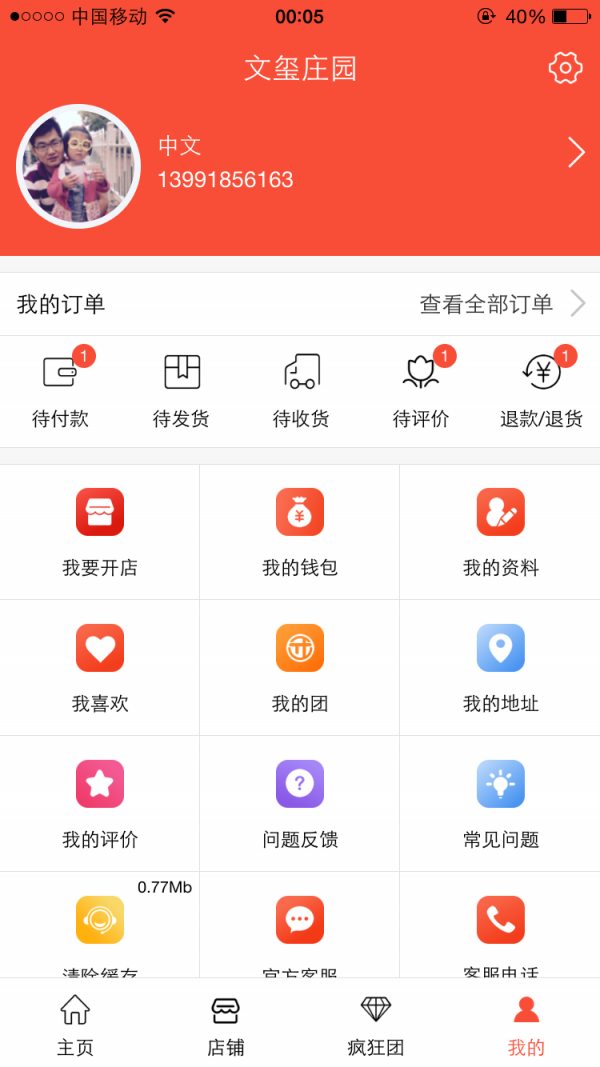Screen dimensions: 600x1067
Task: Open 我的资料 profile info
Action: pos(500,531)
